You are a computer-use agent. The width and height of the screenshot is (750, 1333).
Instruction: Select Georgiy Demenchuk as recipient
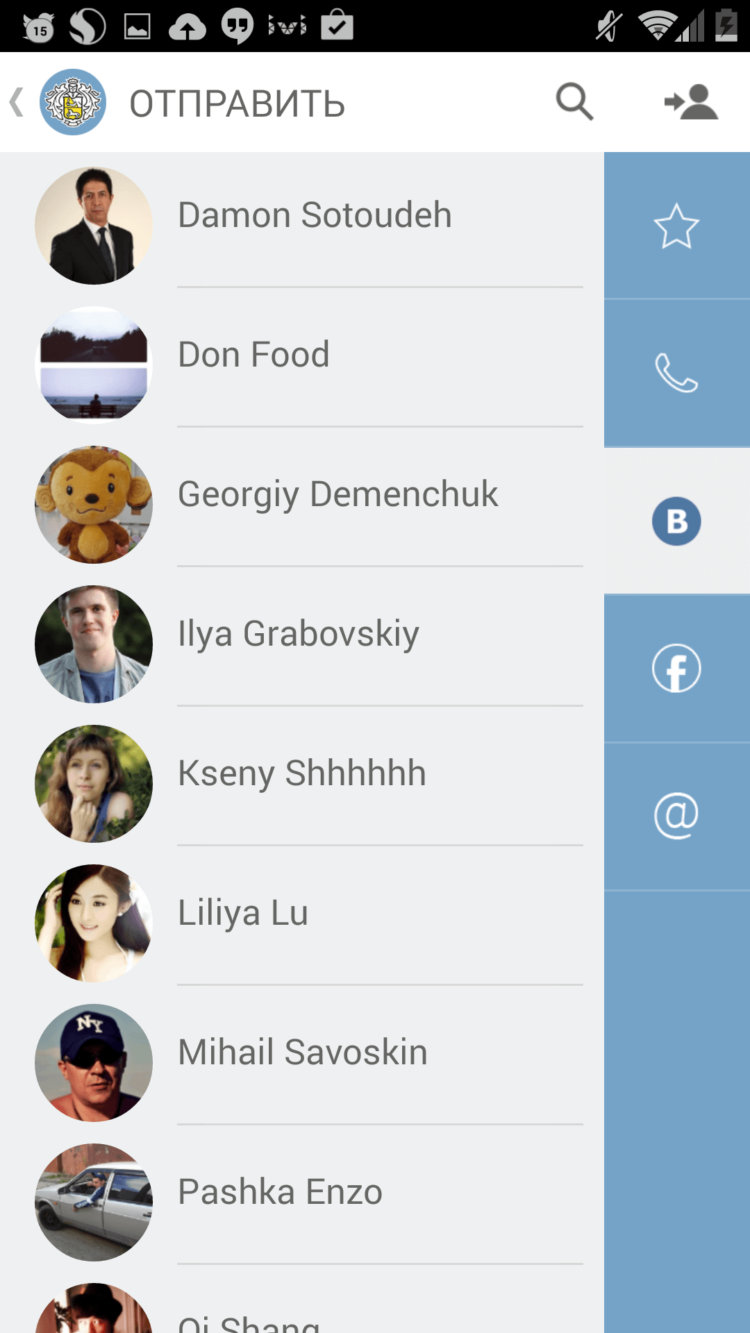(337, 494)
